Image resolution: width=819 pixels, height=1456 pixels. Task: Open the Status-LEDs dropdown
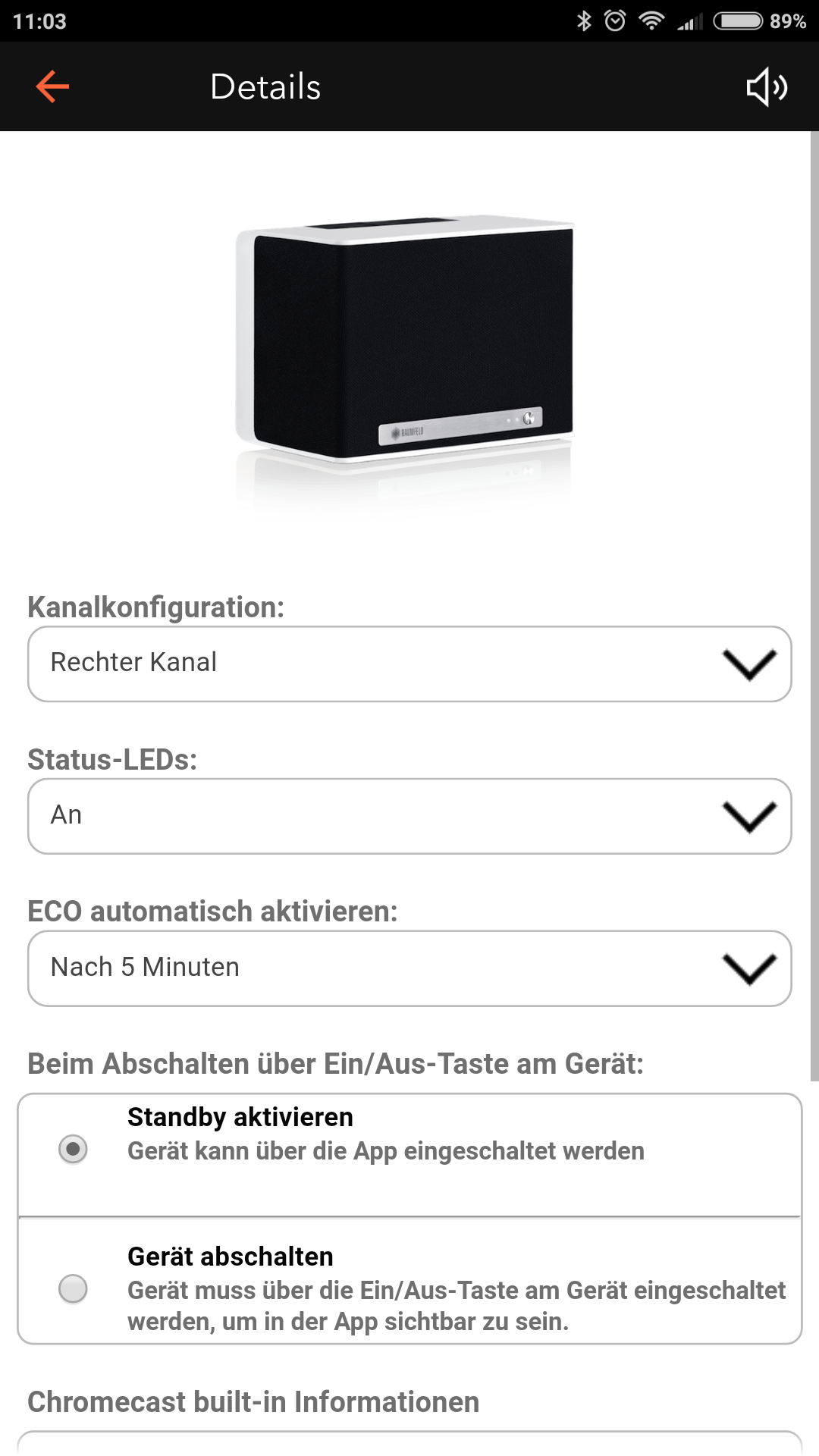click(409, 816)
